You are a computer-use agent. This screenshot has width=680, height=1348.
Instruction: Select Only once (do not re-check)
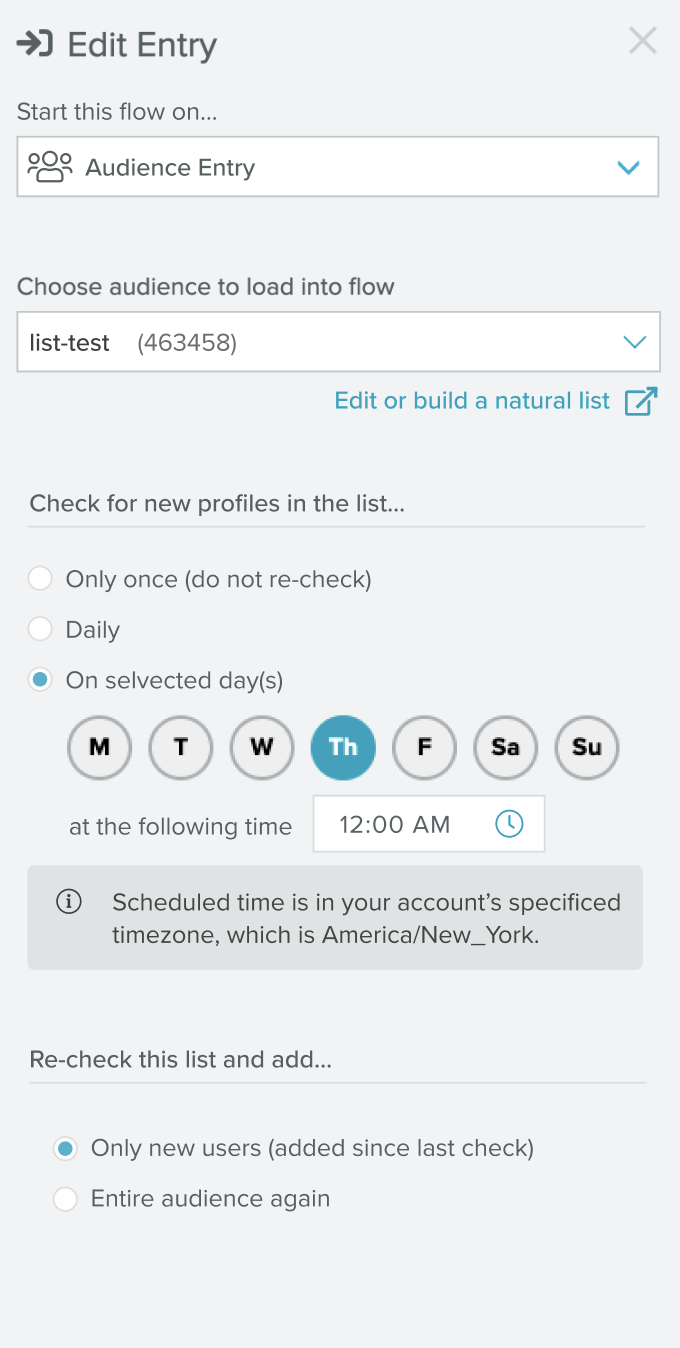(40, 579)
